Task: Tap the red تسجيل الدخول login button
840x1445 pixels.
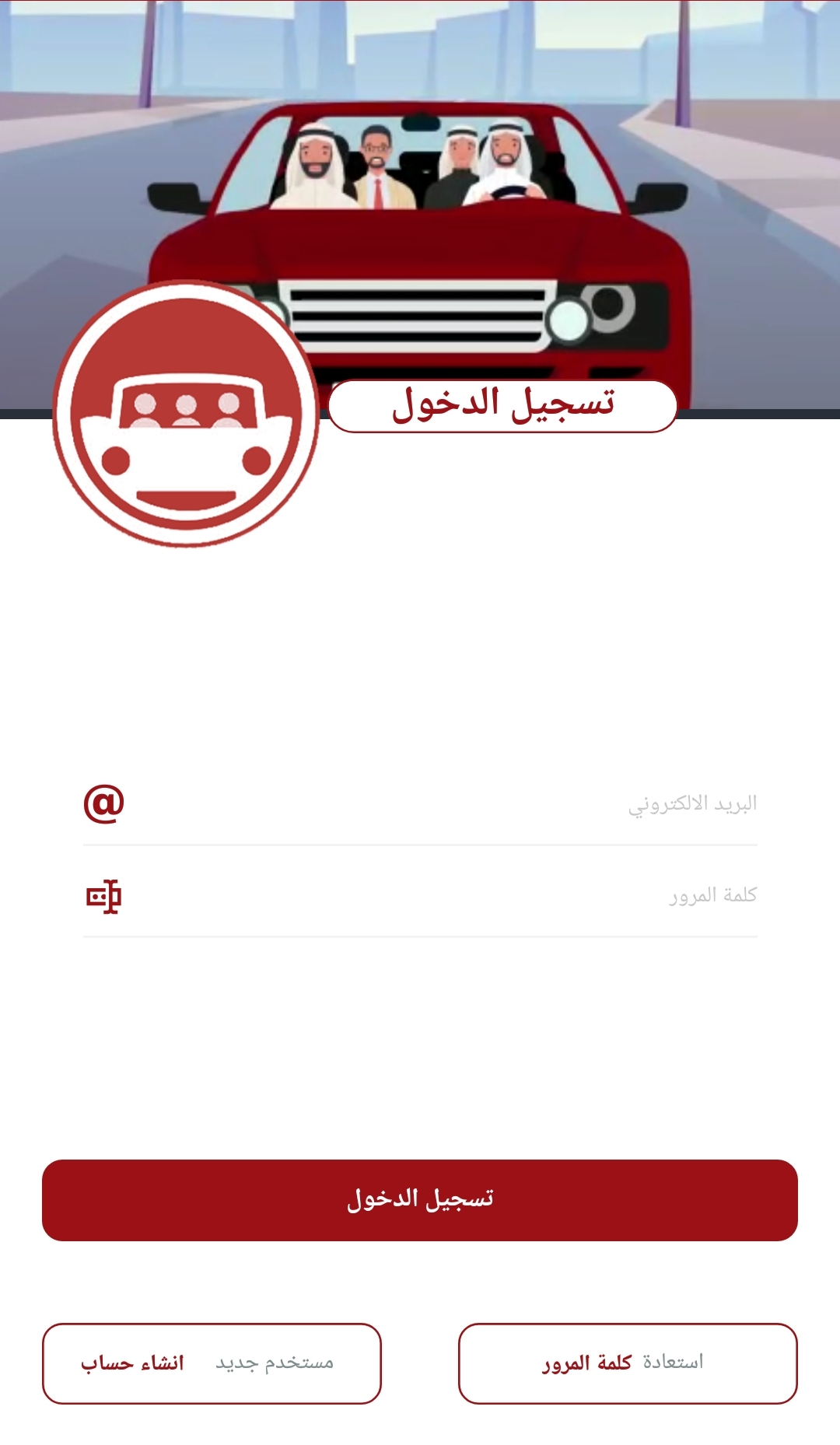Action: tap(420, 1200)
